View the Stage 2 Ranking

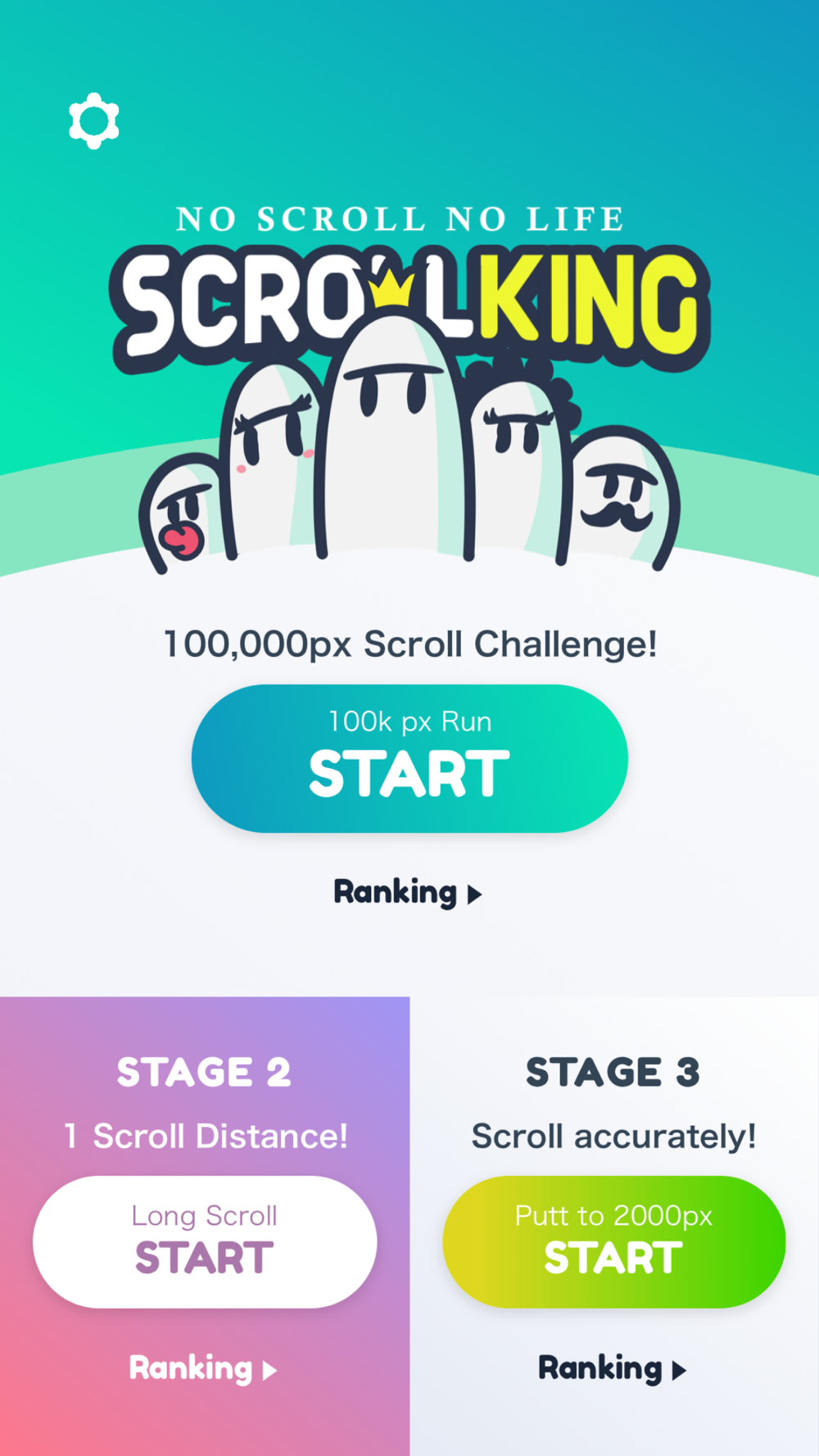point(203,1368)
